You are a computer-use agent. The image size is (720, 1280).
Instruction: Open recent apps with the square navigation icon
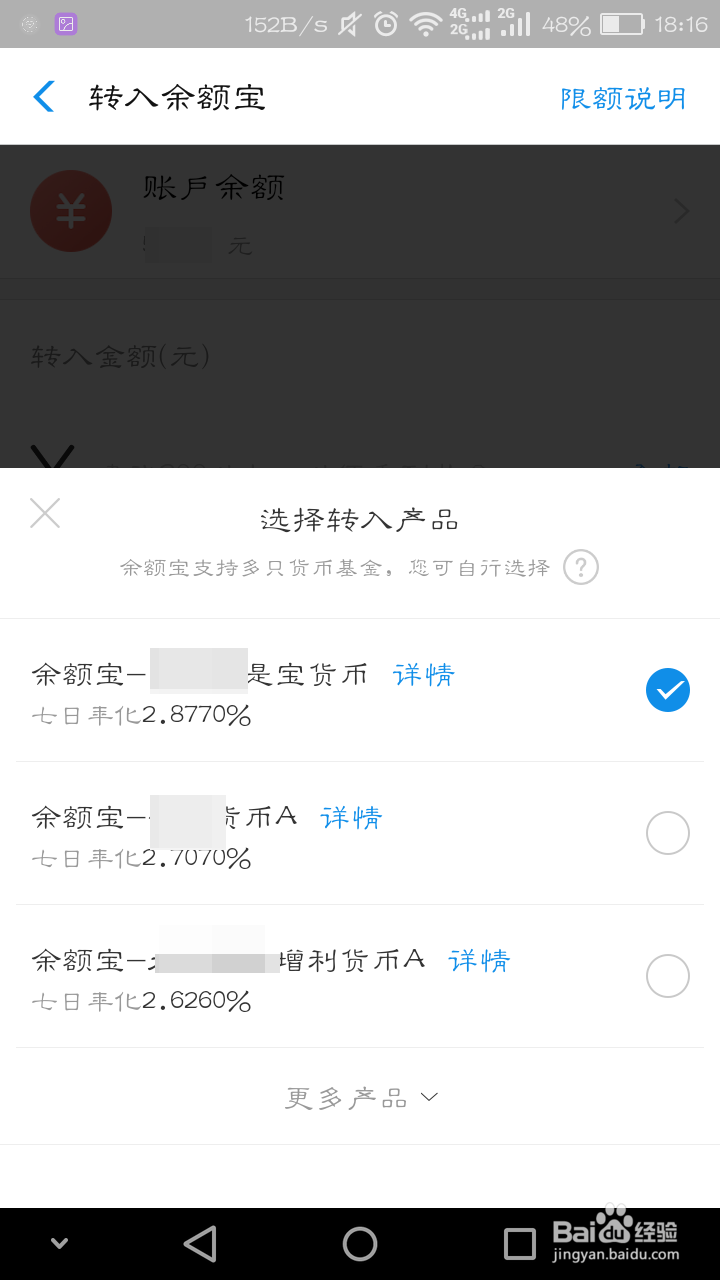pyautogui.click(x=520, y=1243)
